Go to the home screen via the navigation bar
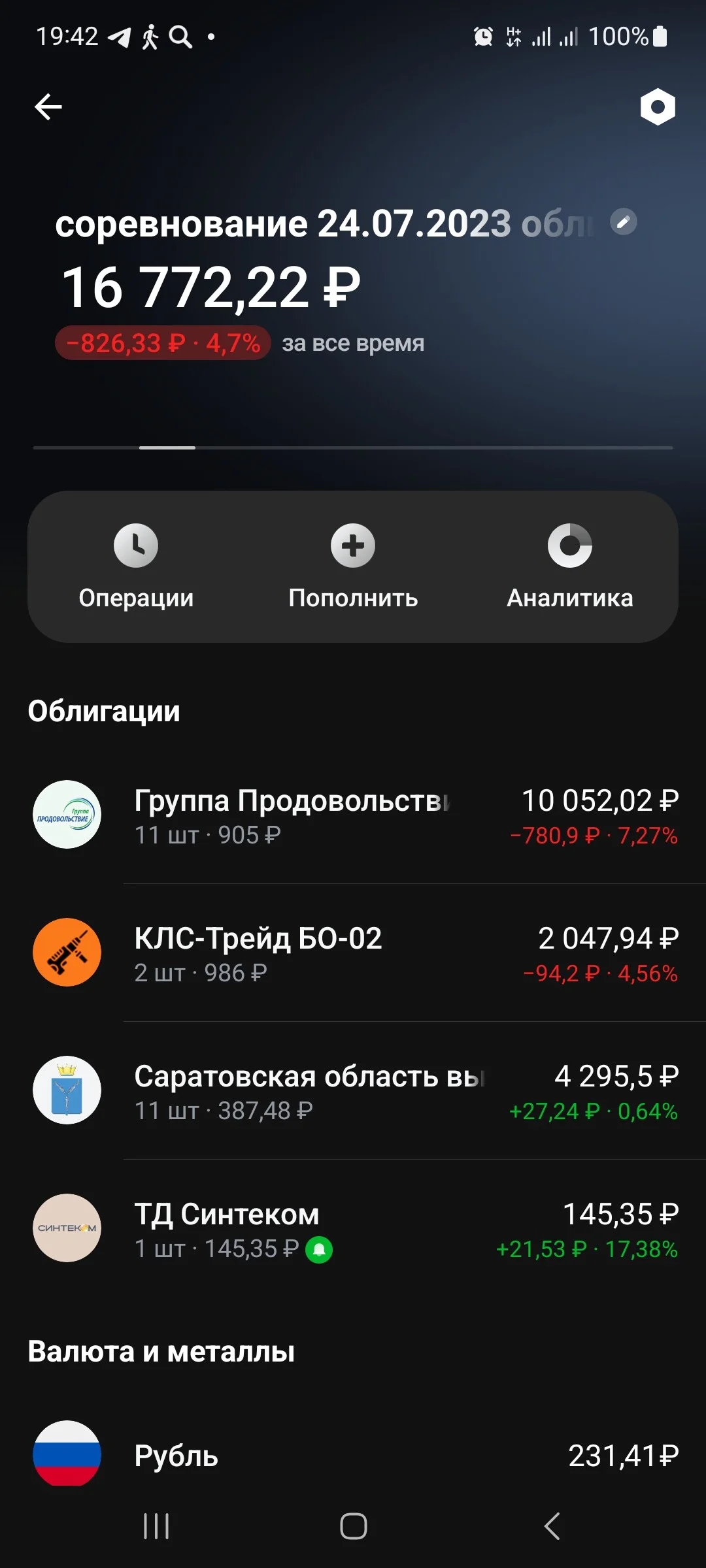 pyautogui.click(x=353, y=1527)
